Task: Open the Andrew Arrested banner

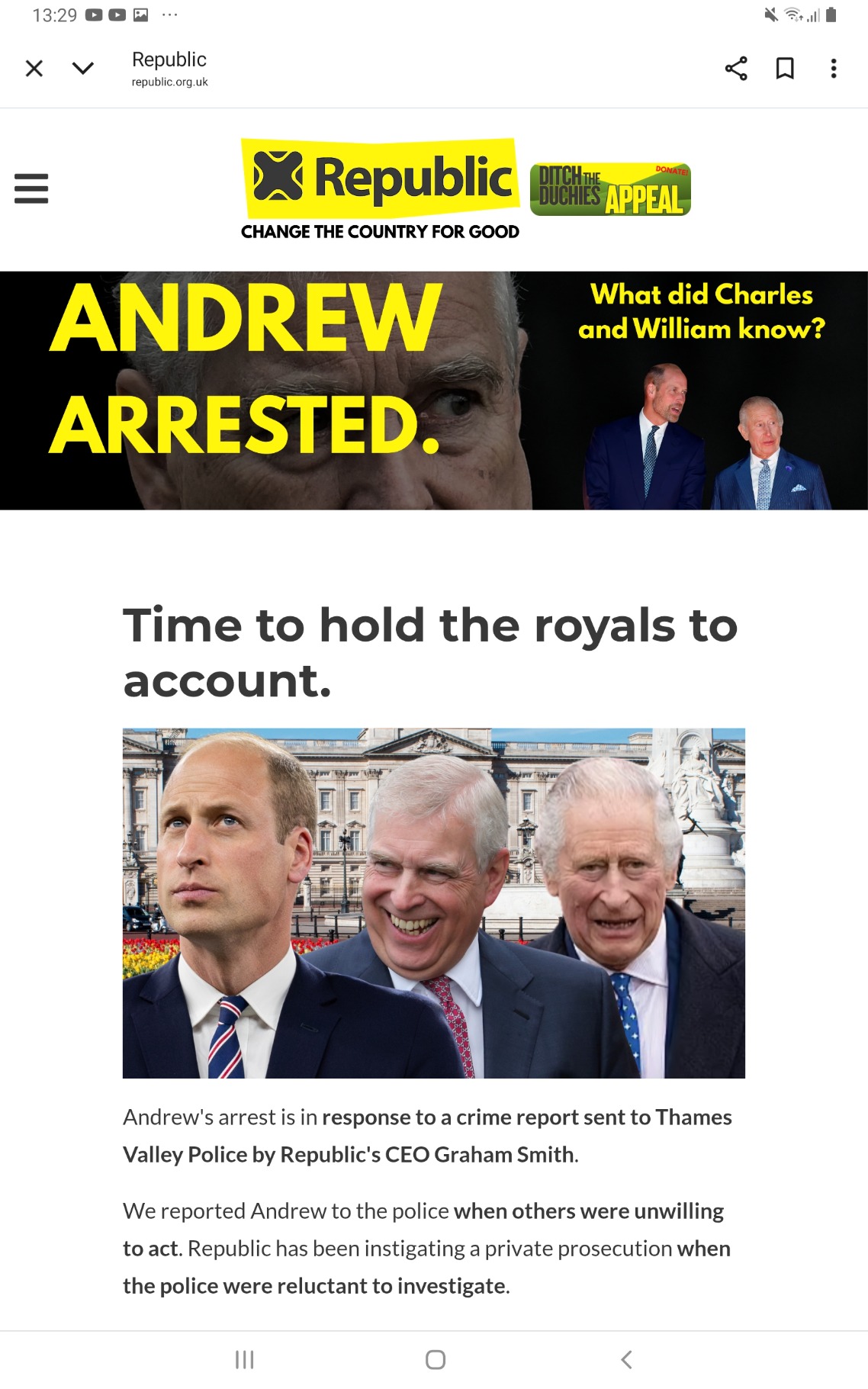Action: tap(433, 391)
